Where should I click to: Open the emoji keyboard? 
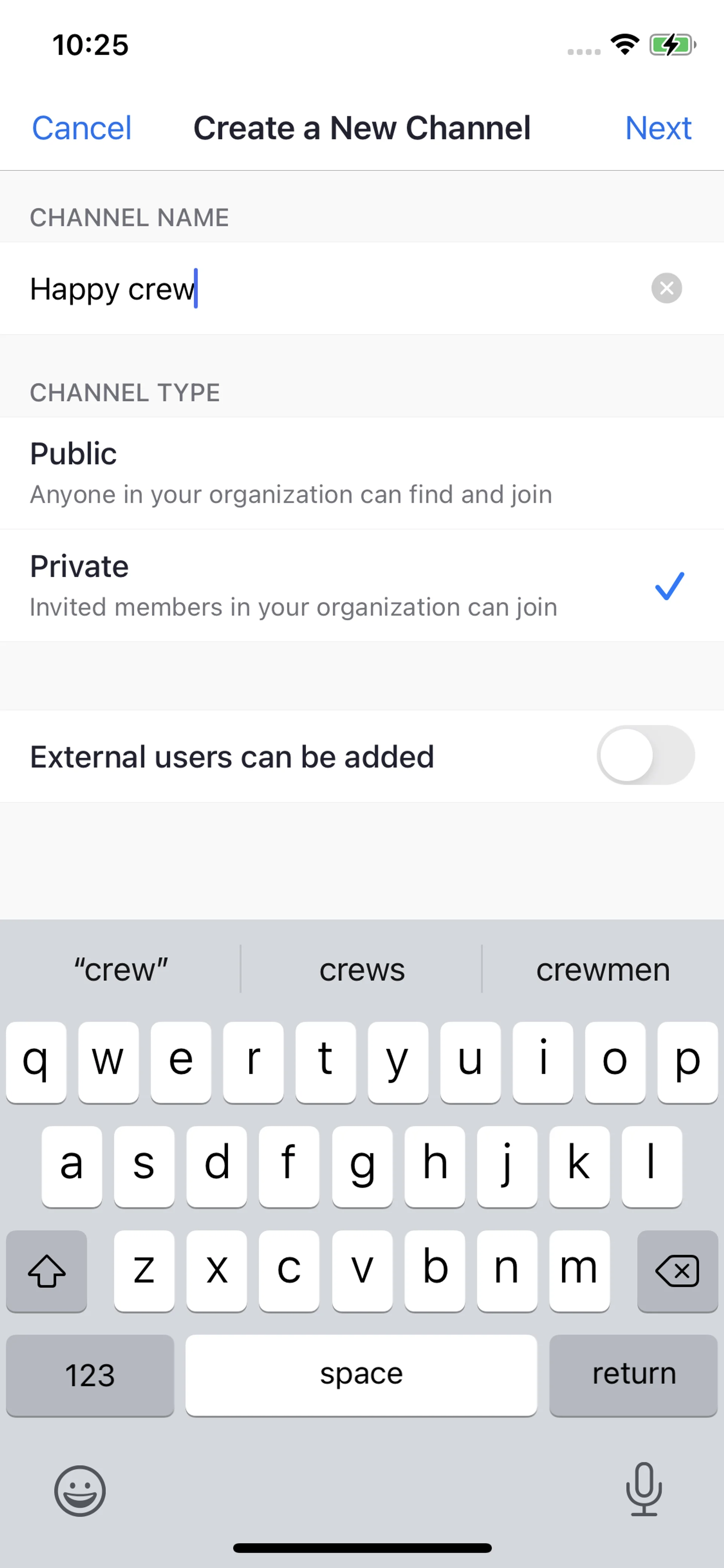click(x=80, y=1490)
